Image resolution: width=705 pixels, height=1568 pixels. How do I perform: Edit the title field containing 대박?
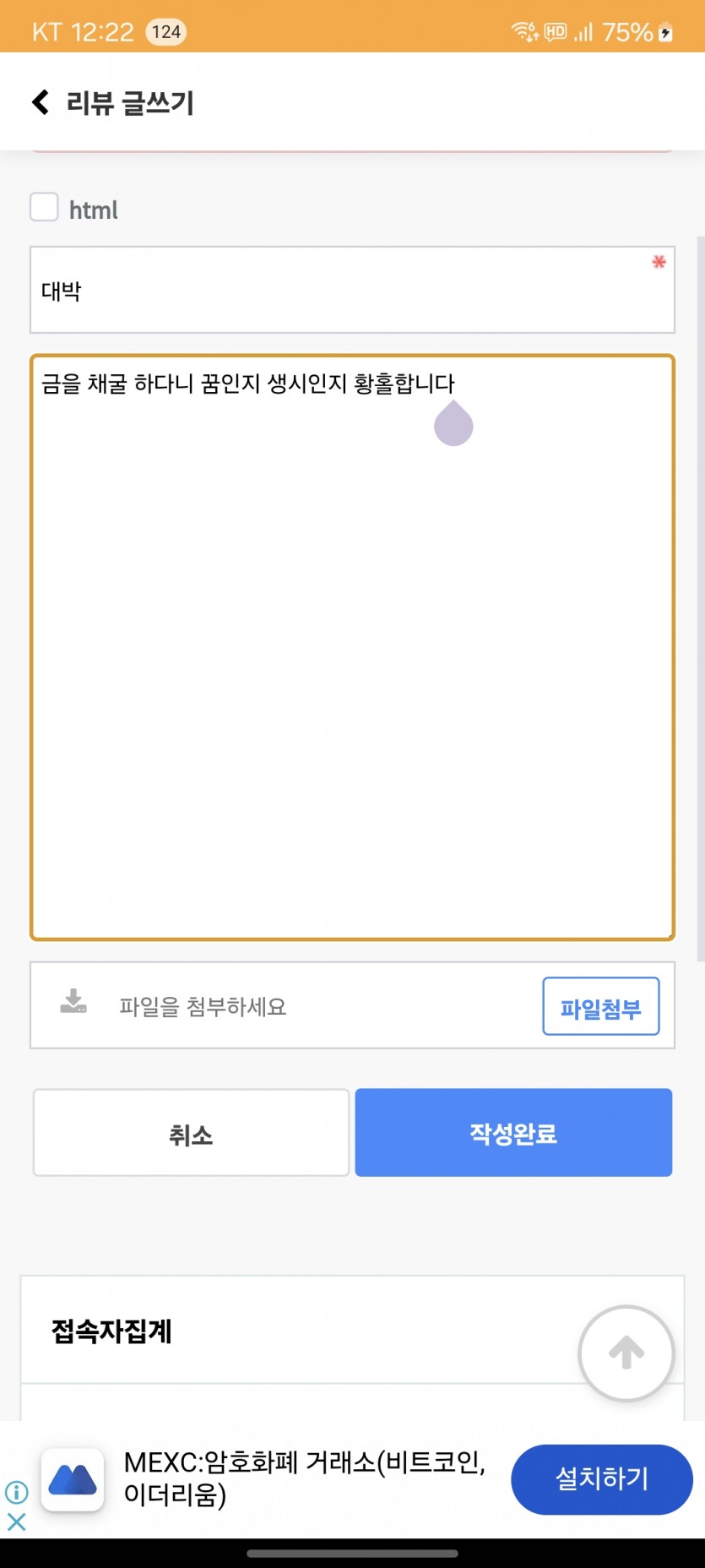coord(352,290)
